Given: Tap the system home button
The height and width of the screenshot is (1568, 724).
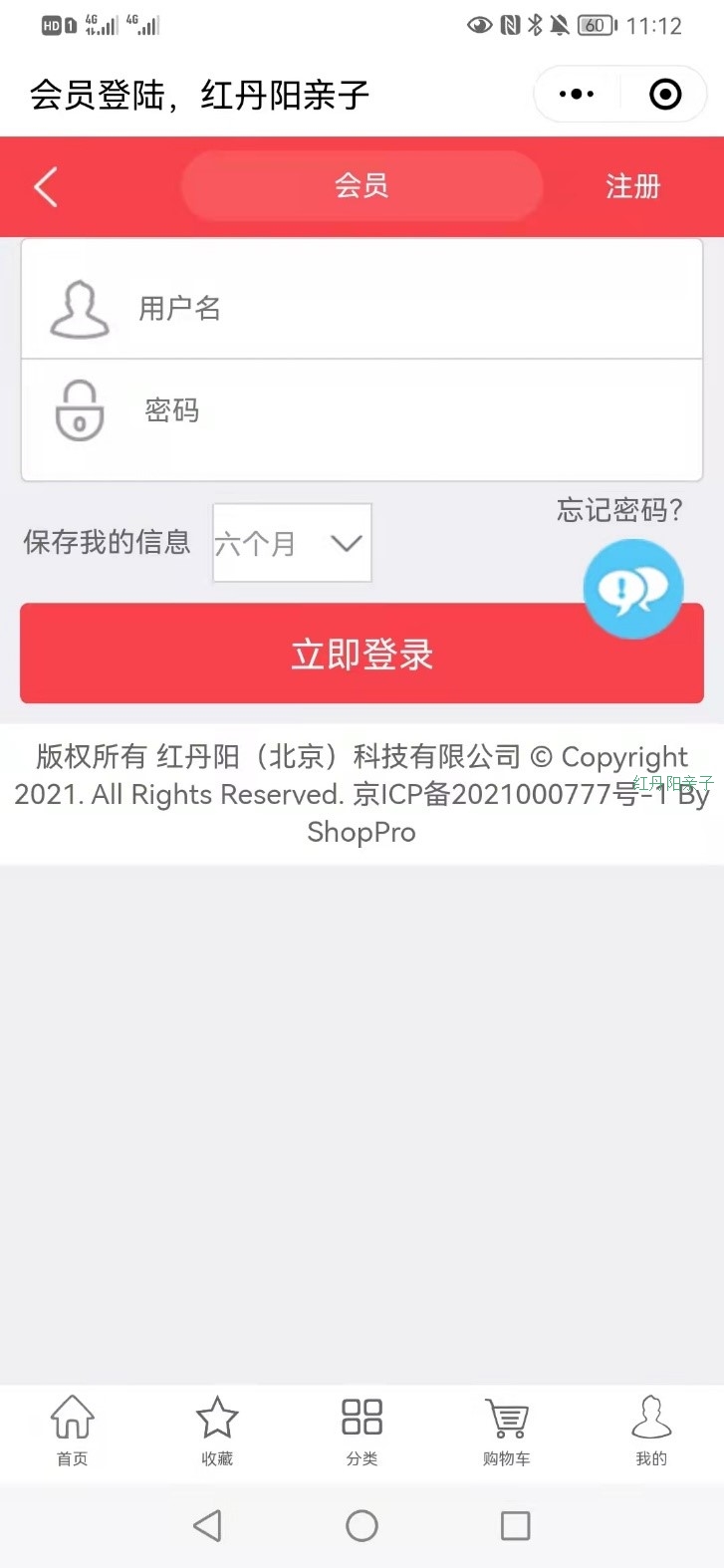Looking at the screenshot, I should tap(362, 1525).
